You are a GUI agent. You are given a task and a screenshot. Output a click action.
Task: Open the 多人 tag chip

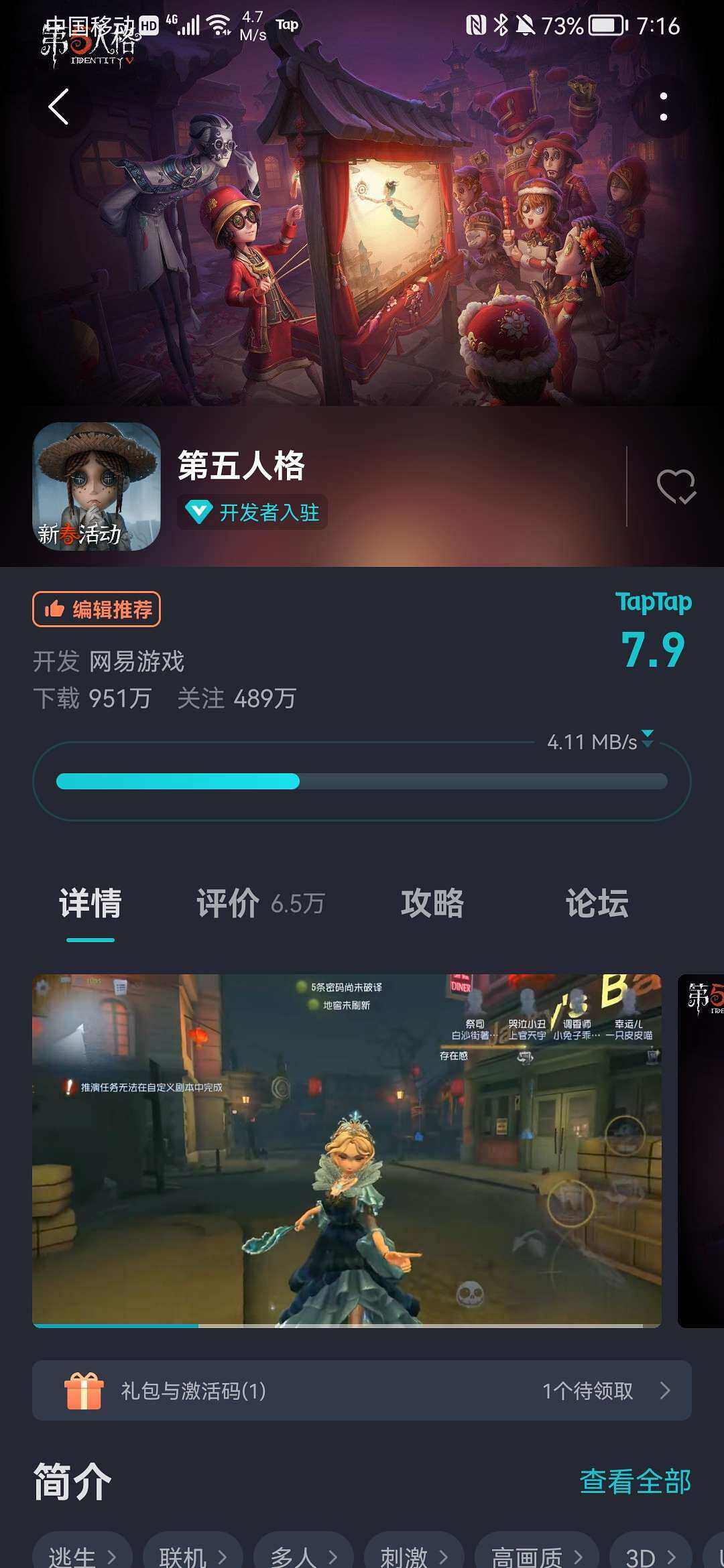[303, 1553]
